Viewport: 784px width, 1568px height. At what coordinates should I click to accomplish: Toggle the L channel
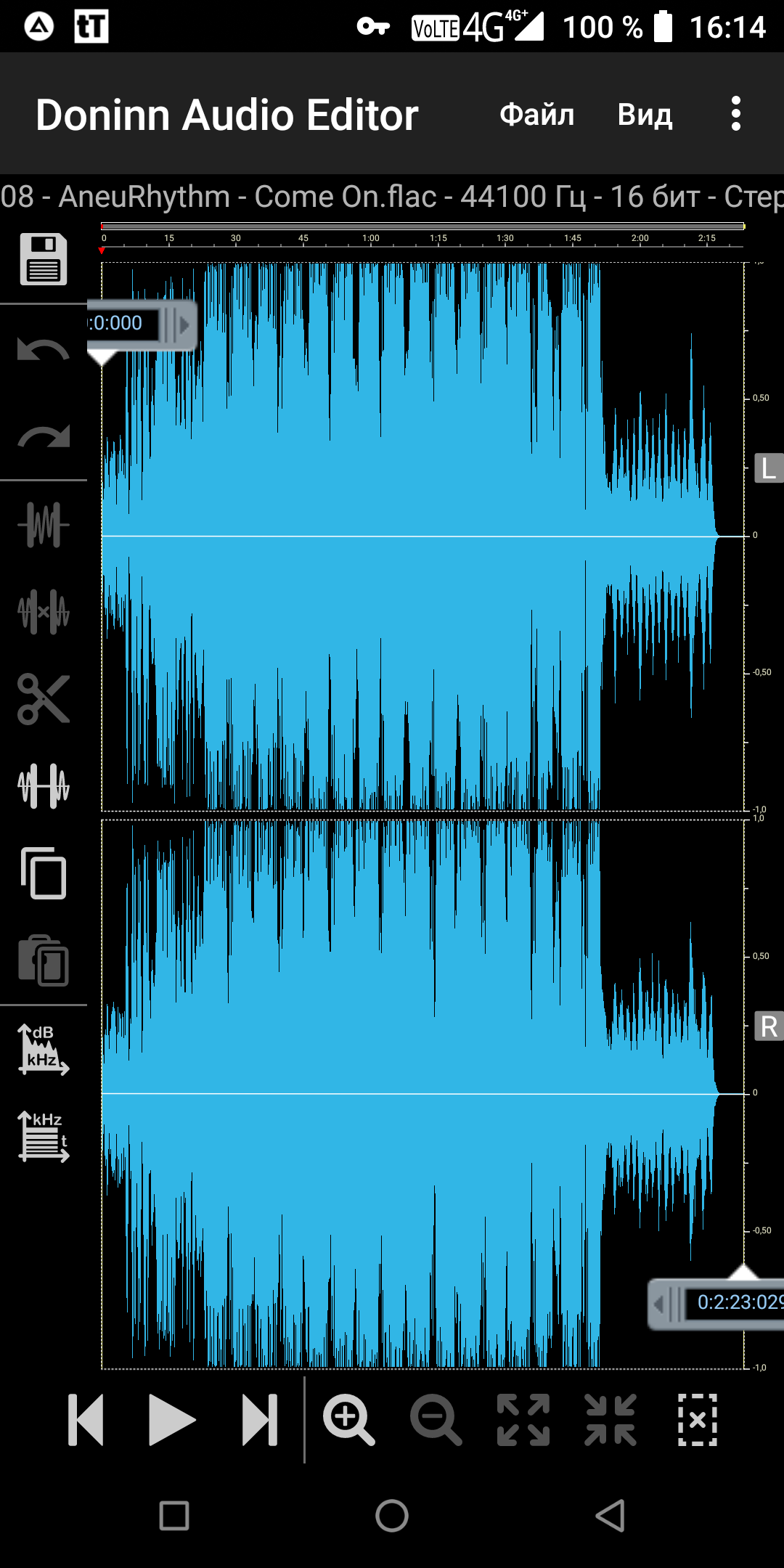pos(769,468)
